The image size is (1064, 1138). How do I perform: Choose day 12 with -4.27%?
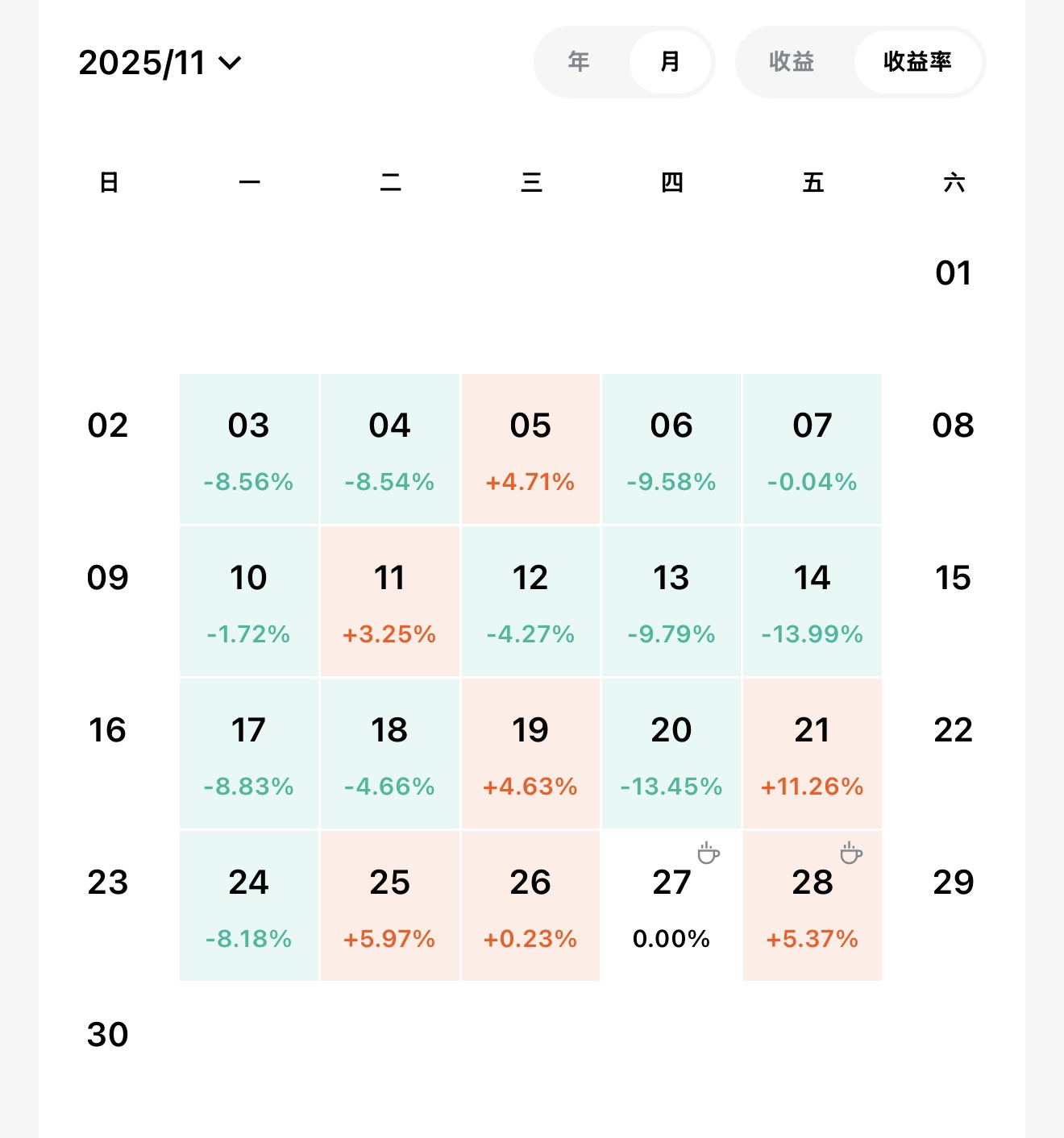pyautogui.click(x=530, y=601)
